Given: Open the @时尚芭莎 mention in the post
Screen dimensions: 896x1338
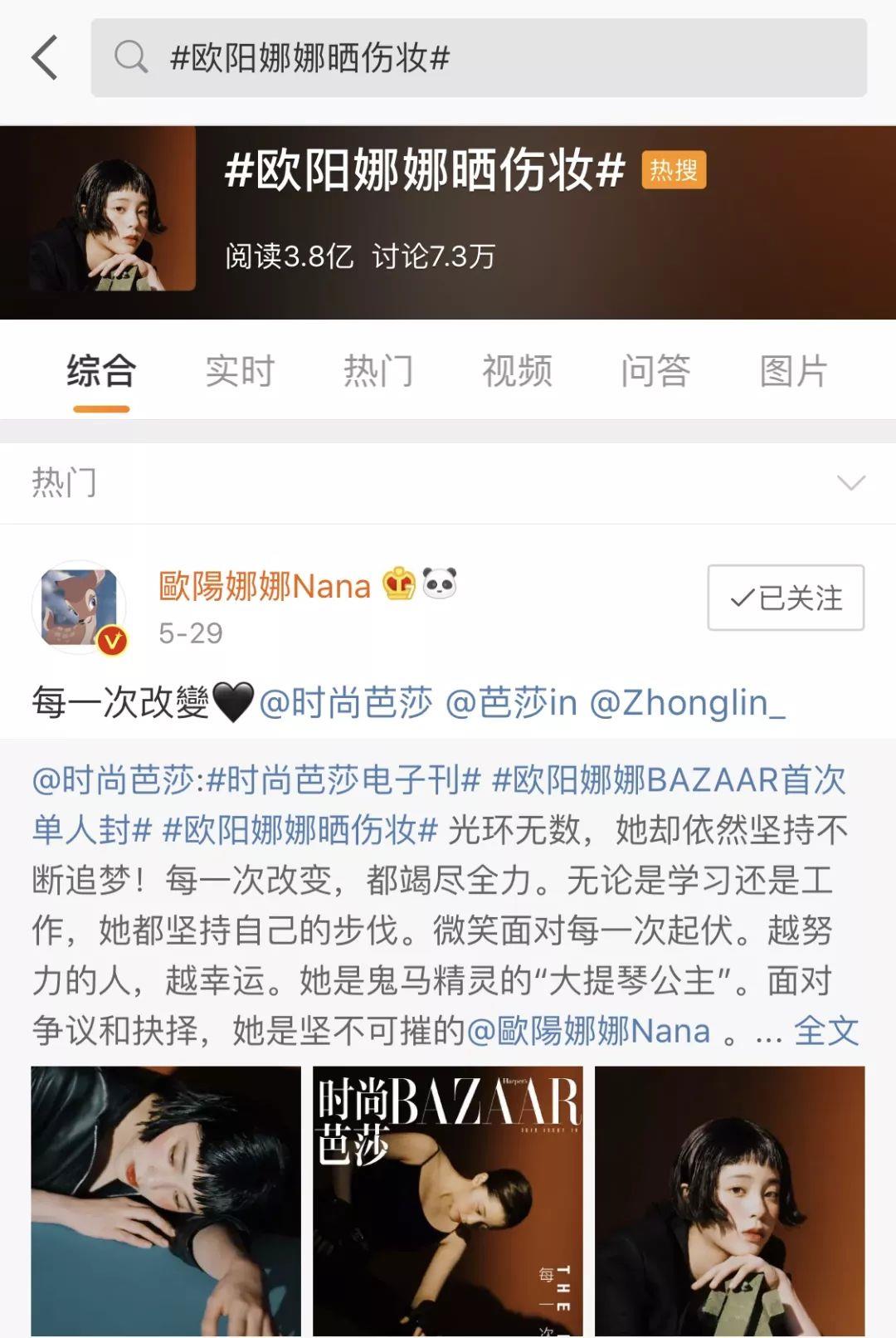Looking at the screenshot, I should click(x=345, y=703).
